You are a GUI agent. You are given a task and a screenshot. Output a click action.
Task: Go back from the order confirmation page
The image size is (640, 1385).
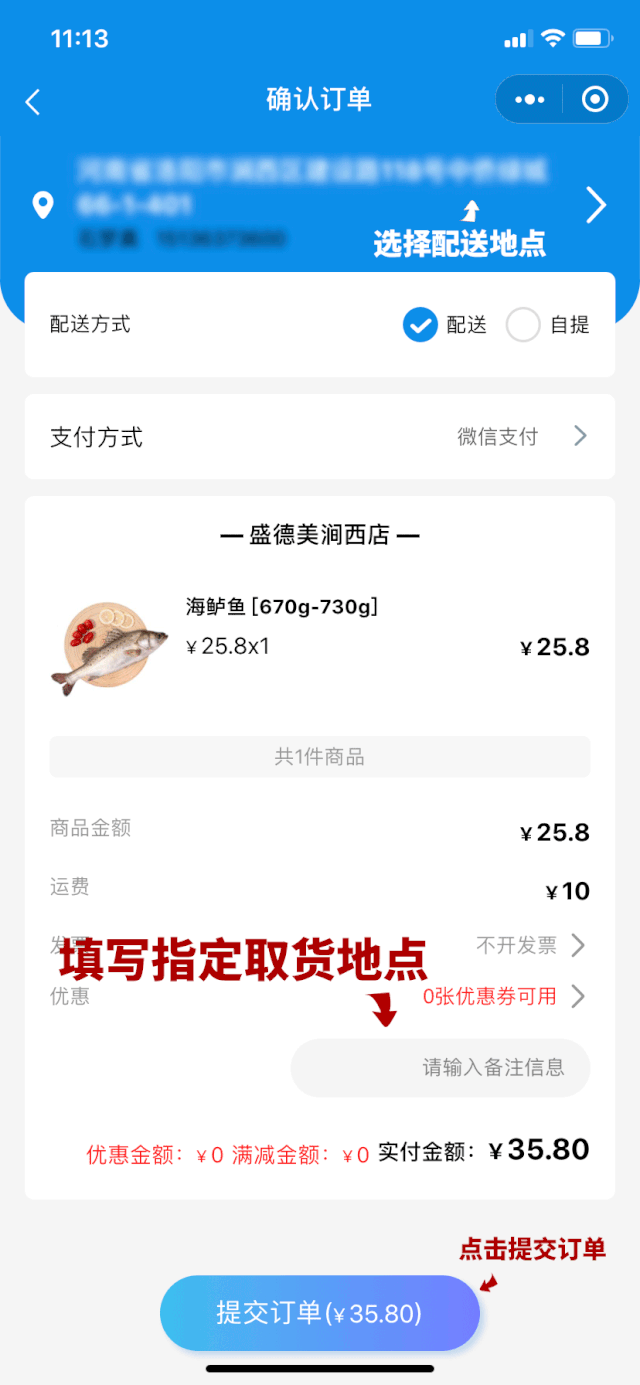tap(33, 101)
